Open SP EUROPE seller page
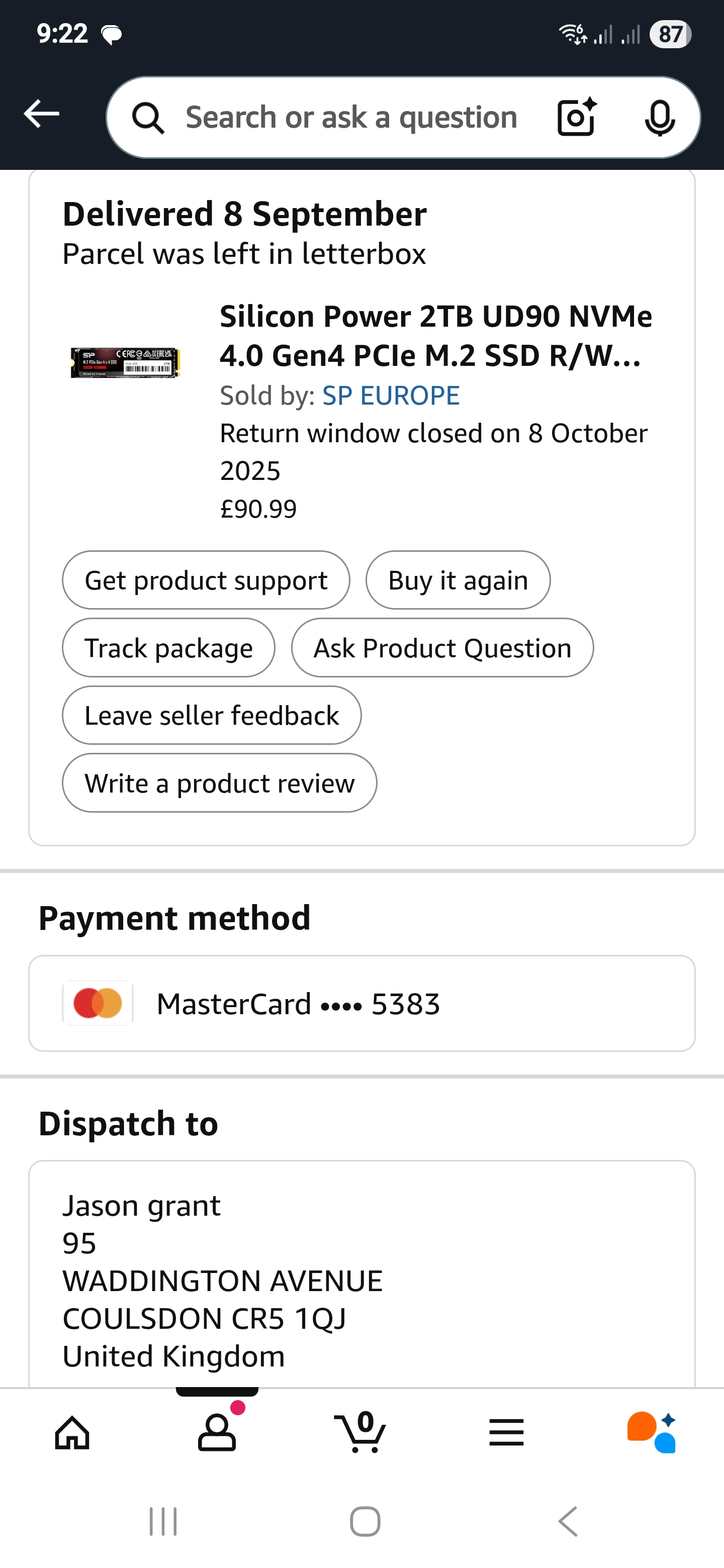This screenshot has height=1568, width=724. pyautogui.click(x=390, y=396)
